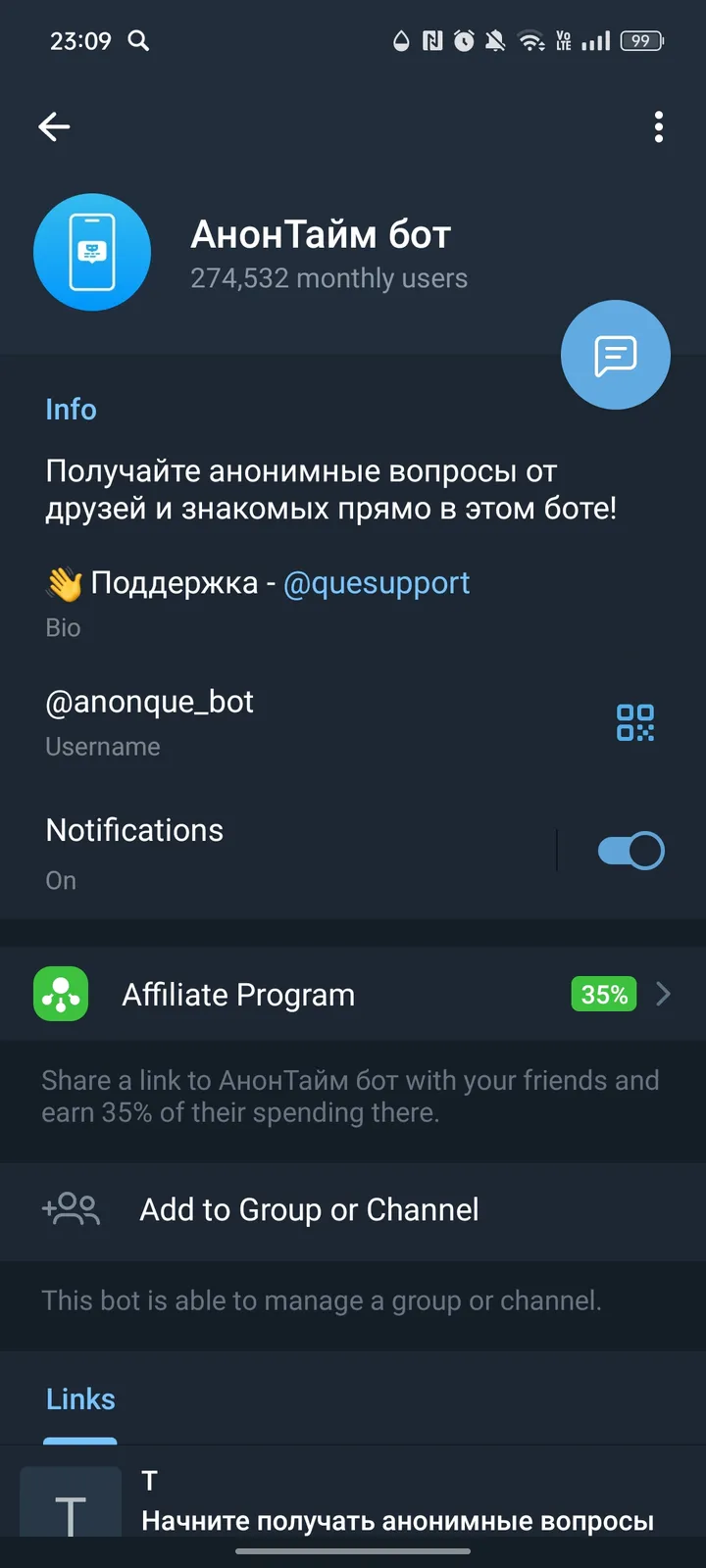Switch to the Links tab
Image resolution: width=706 pixels, height=1568 pixels.
(80, 1399)
